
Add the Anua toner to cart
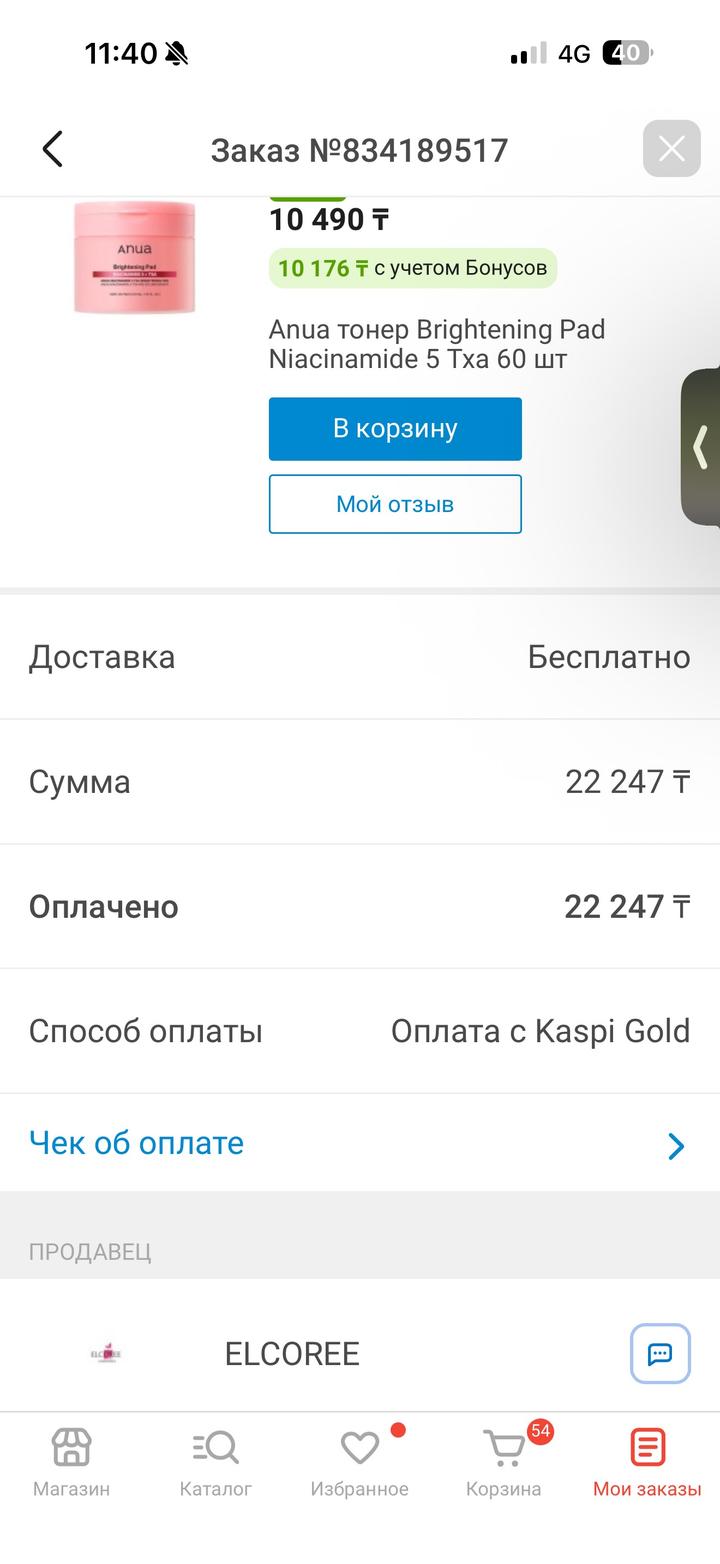coord(395,429)
